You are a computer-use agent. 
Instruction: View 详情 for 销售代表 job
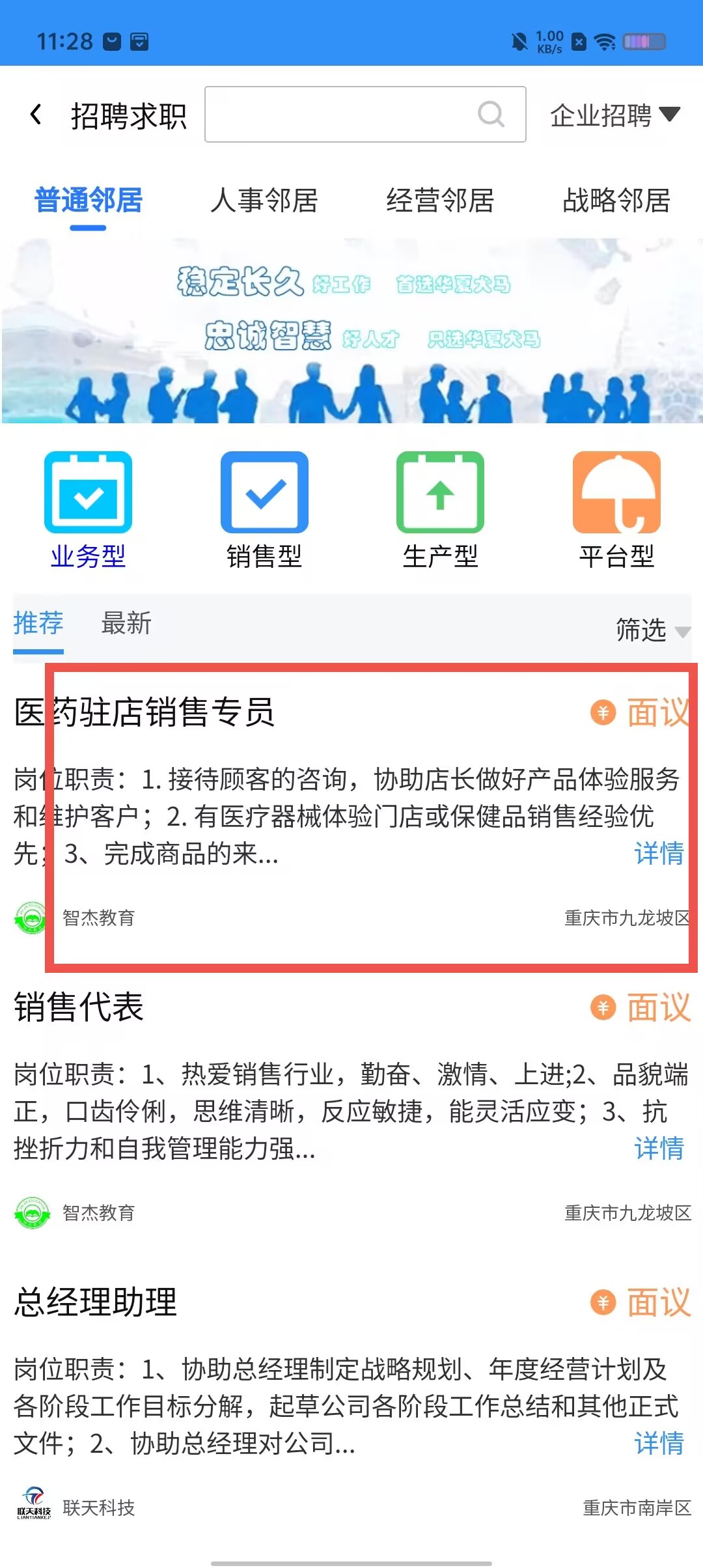659,1148
